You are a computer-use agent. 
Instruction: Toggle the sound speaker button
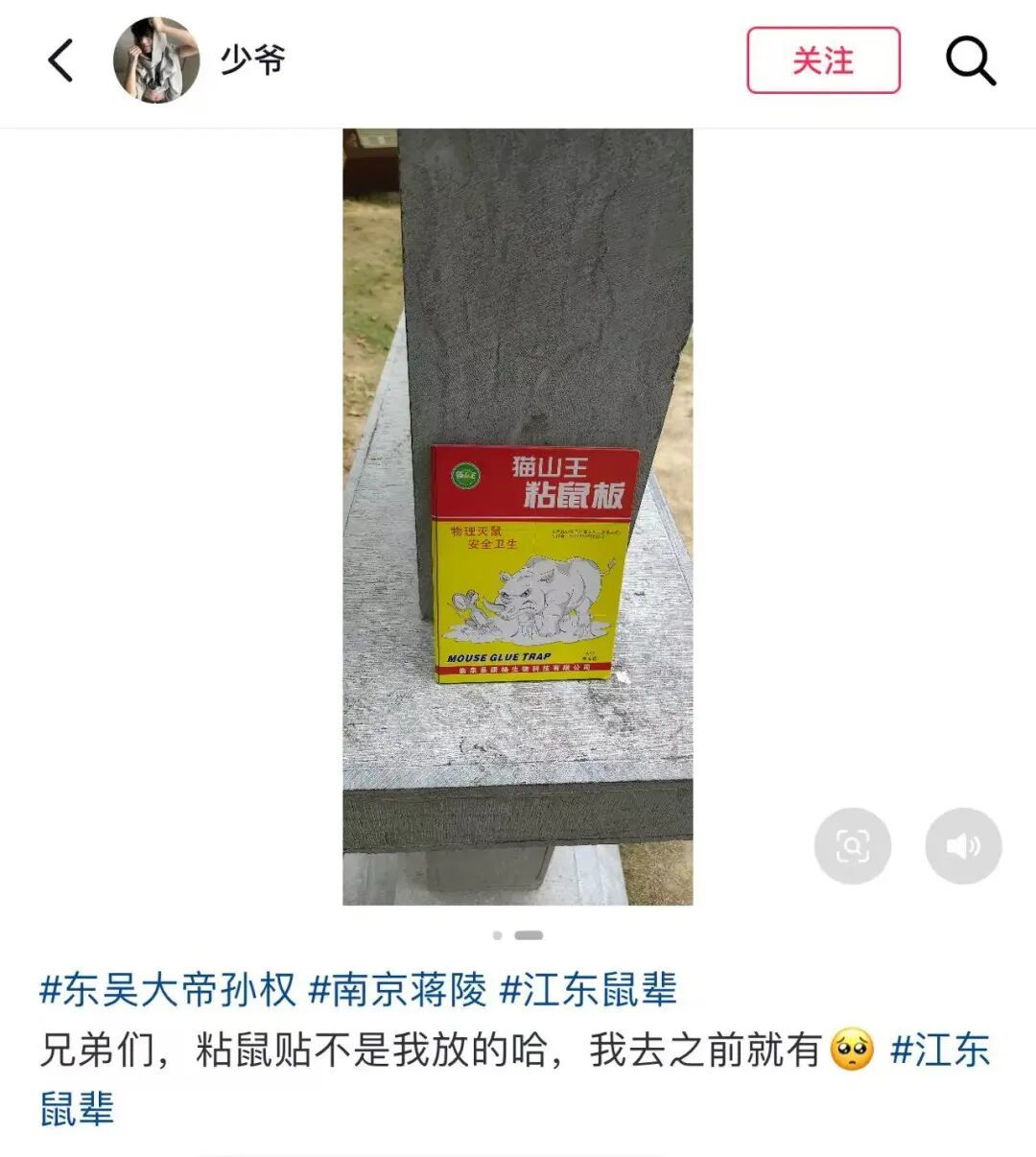[x=963, y=845]
